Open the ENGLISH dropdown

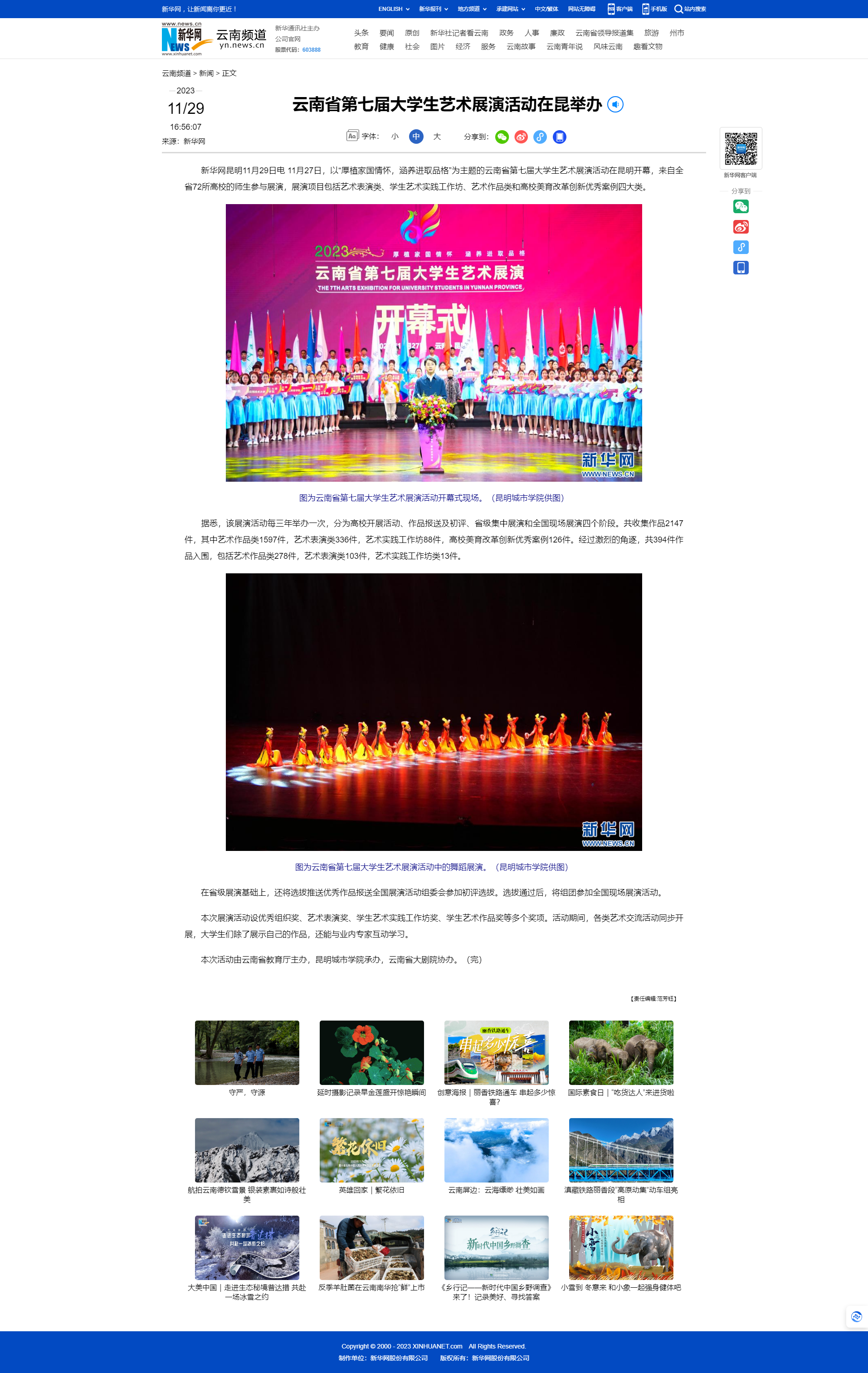(393, 9)
